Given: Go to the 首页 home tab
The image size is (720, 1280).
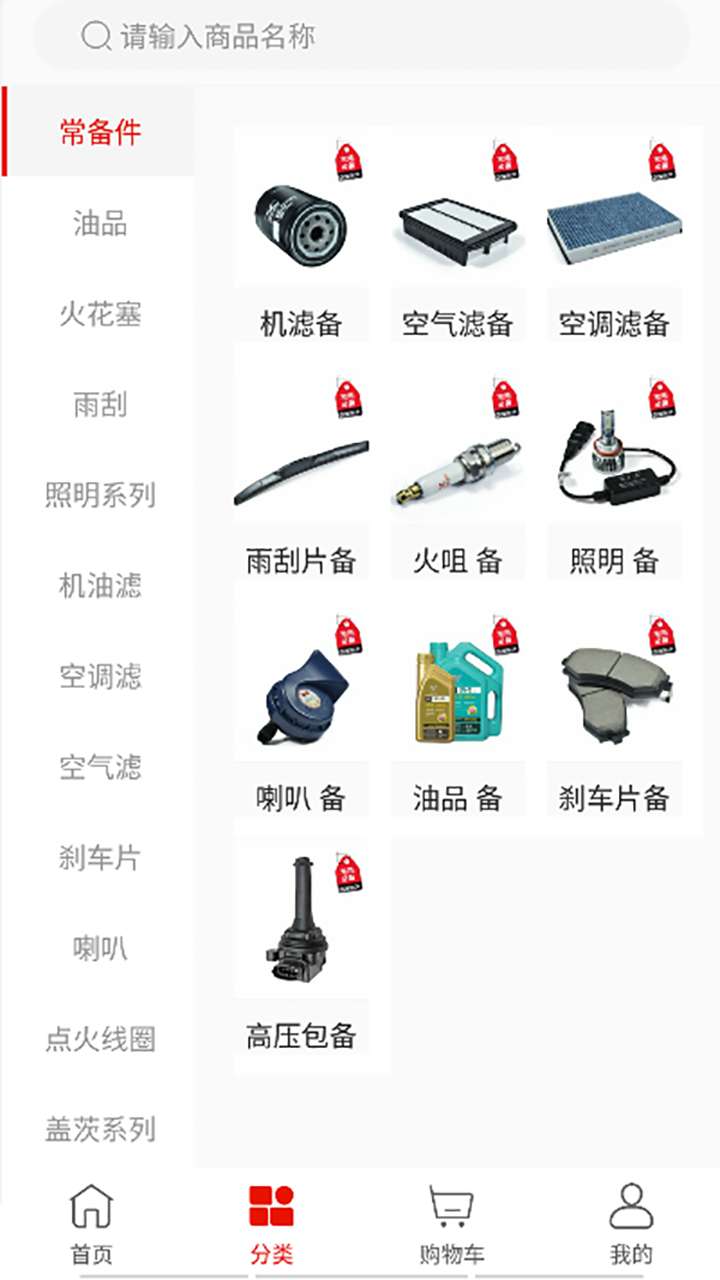Looking at the screenshot, I should 91,1224.
